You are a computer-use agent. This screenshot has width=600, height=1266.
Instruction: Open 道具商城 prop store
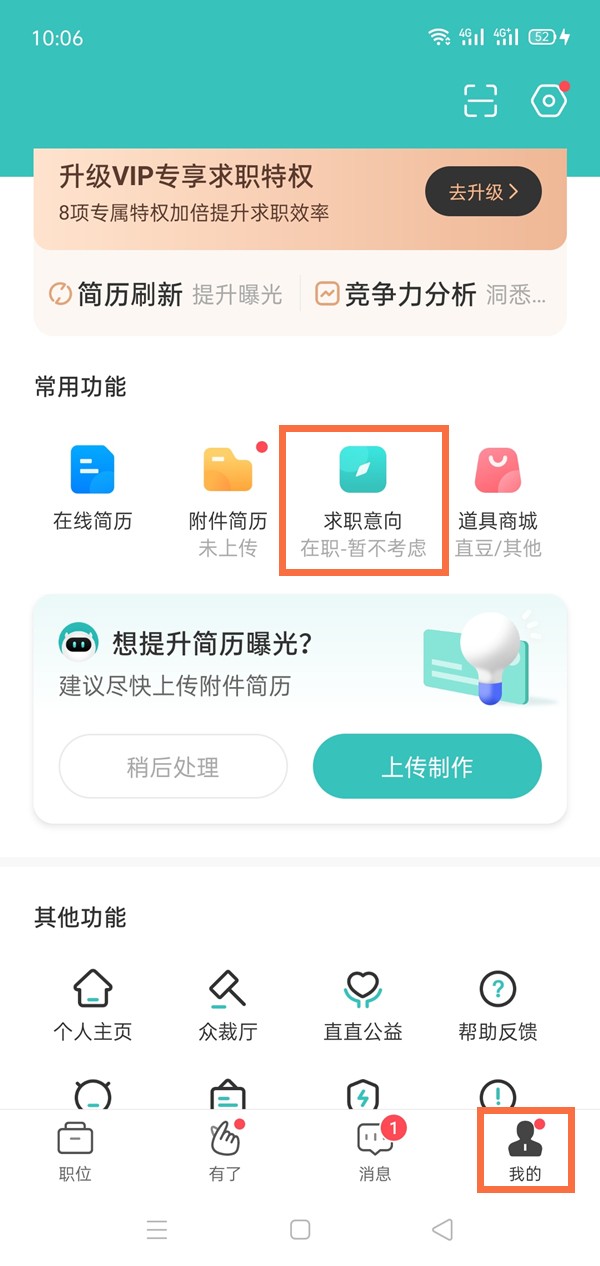(x=498, y=488)
